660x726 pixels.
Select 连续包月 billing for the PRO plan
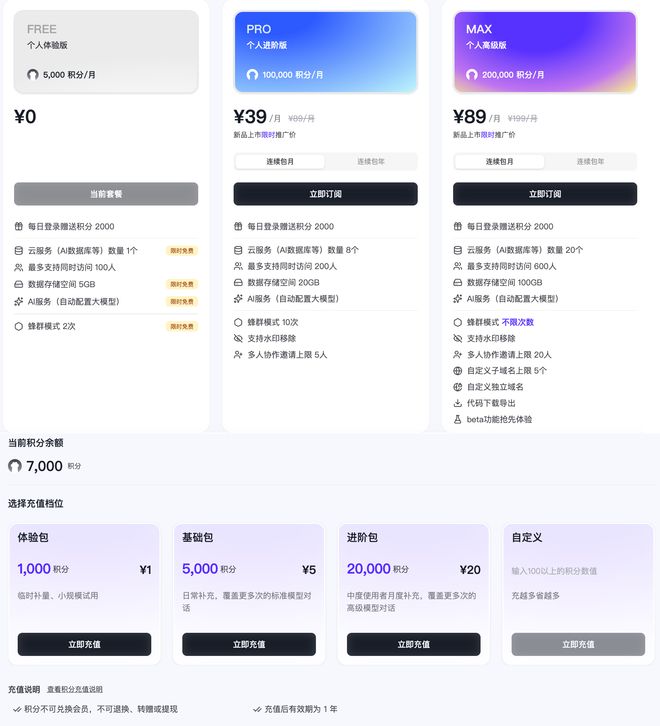(x=280, y=161)
